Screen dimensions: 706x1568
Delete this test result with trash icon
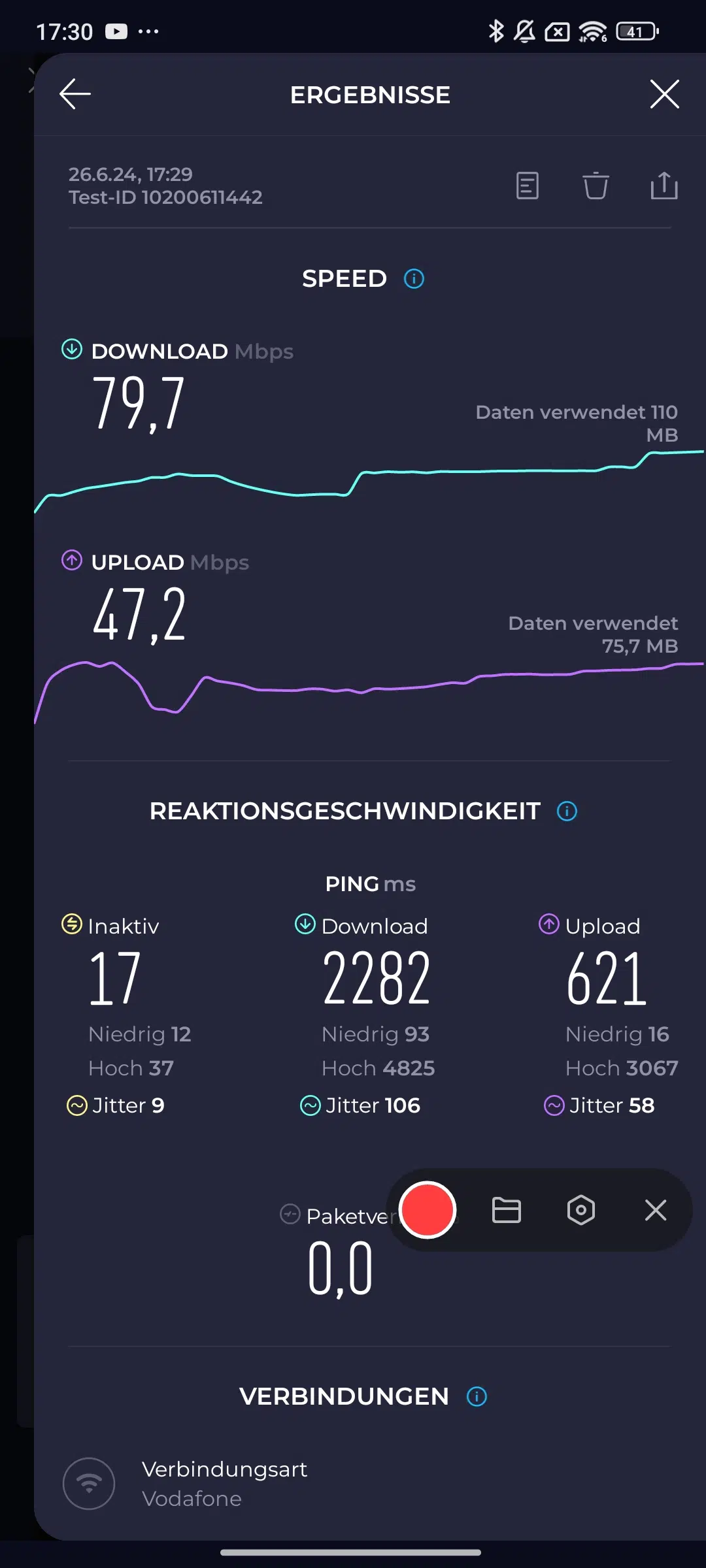coord(596,186)
